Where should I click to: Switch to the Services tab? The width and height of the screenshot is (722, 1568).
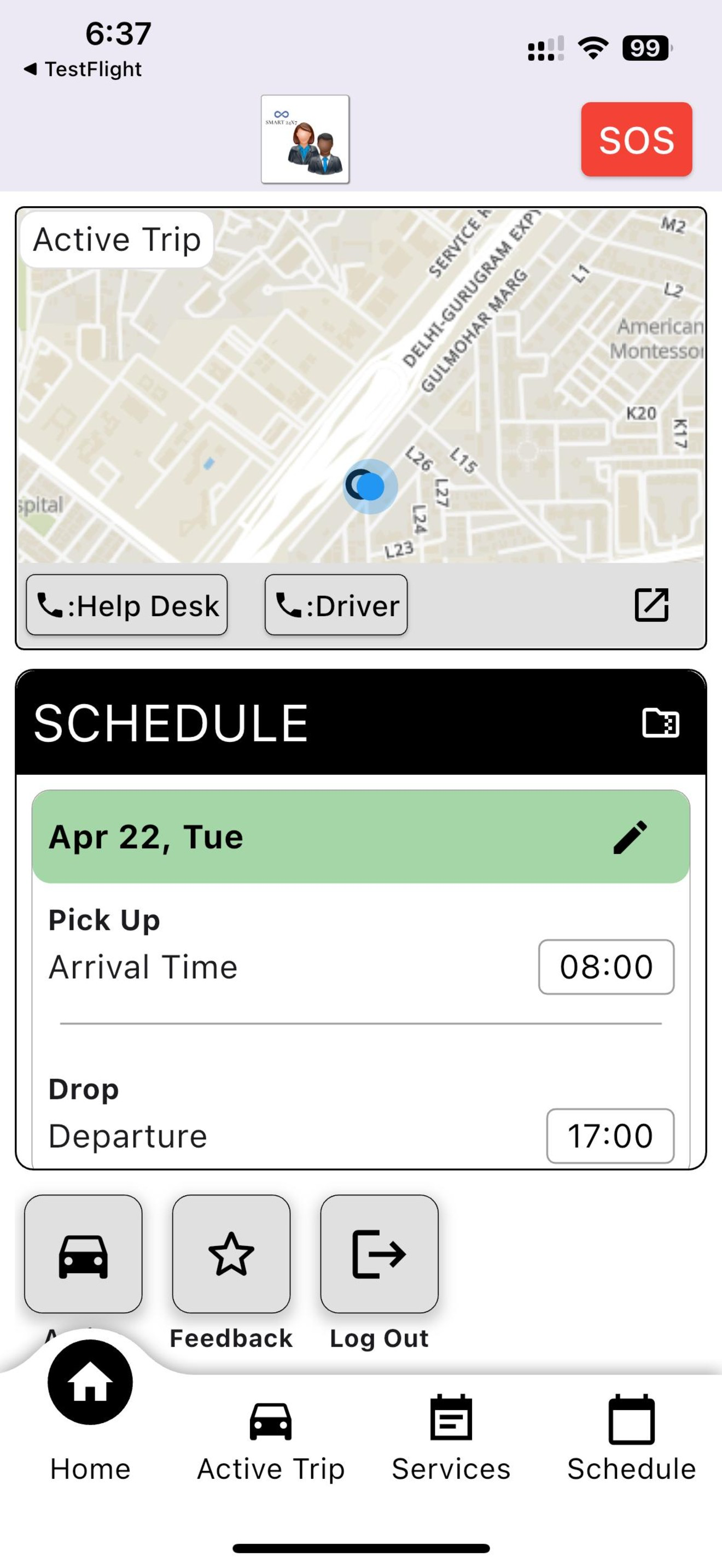click(451, 1440)
